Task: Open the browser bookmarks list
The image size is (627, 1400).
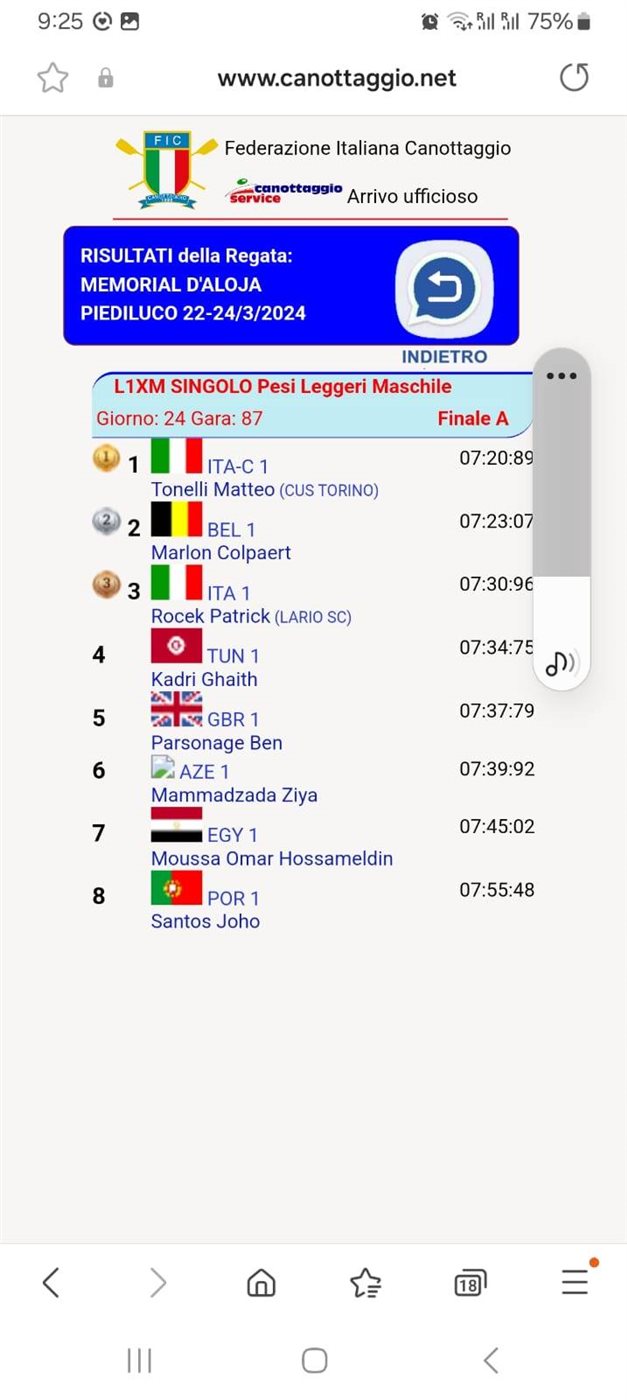Action: point(366,1282)
